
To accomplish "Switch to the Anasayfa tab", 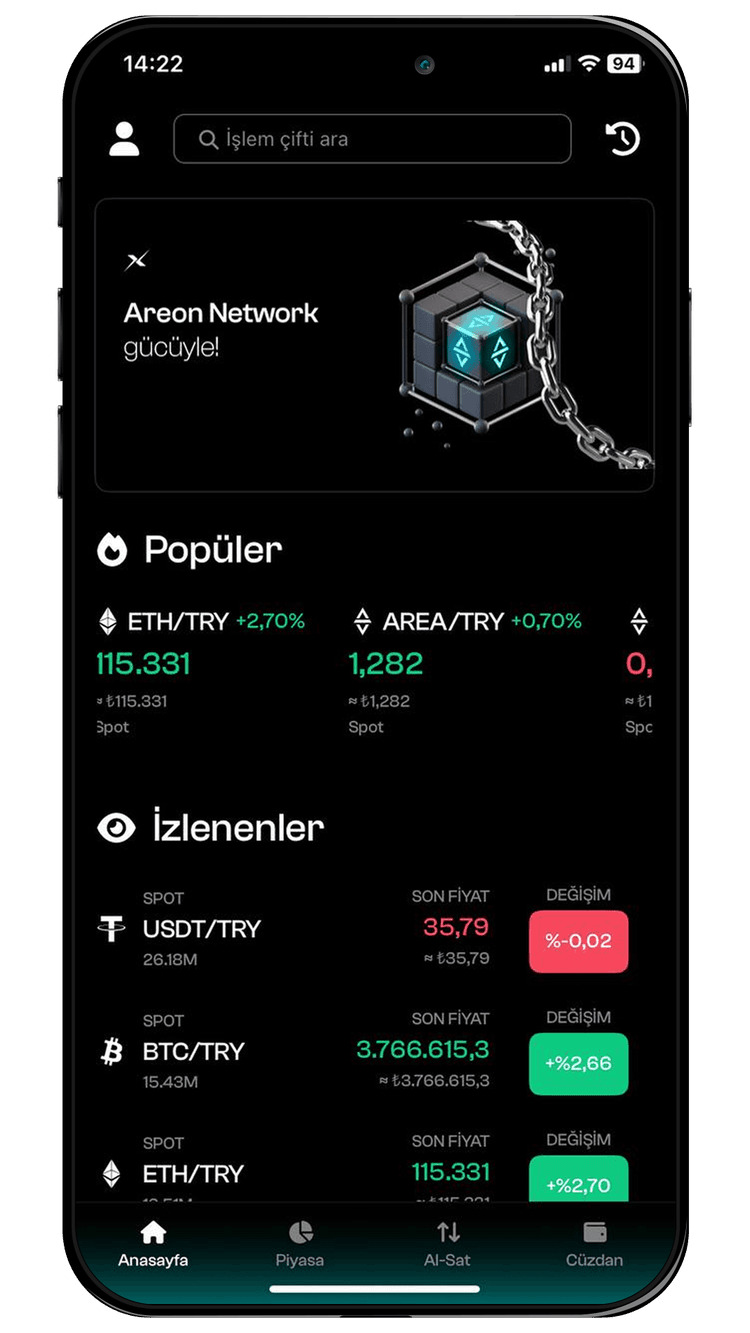I will coord(153,1244).
